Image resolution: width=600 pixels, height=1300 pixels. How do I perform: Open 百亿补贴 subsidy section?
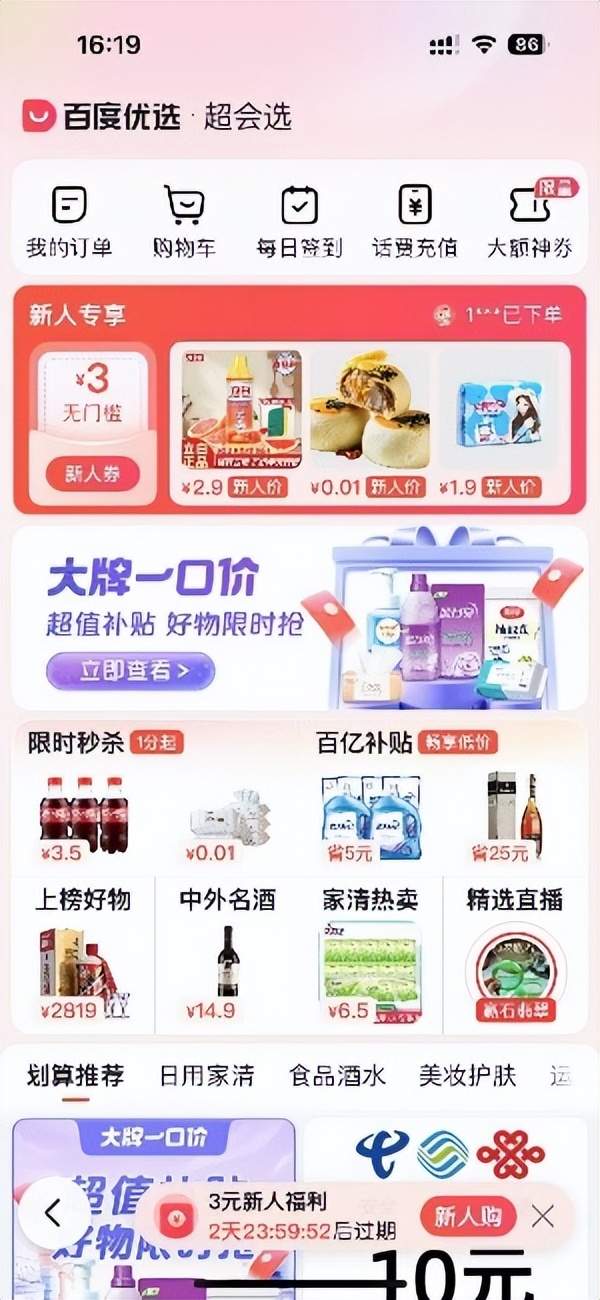coord(364,742)
